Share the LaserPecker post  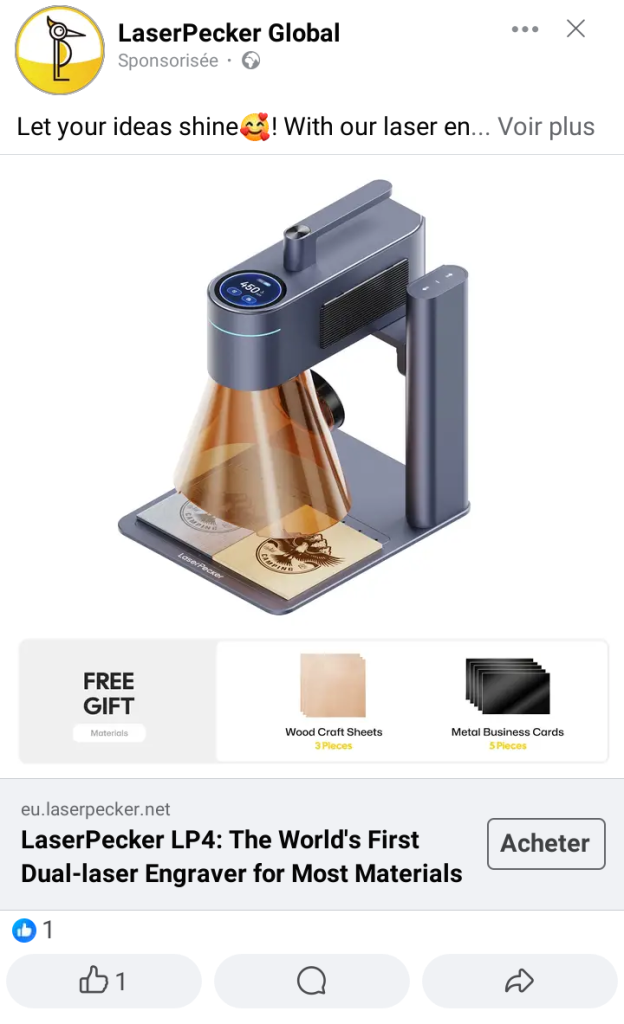(519, 981)
